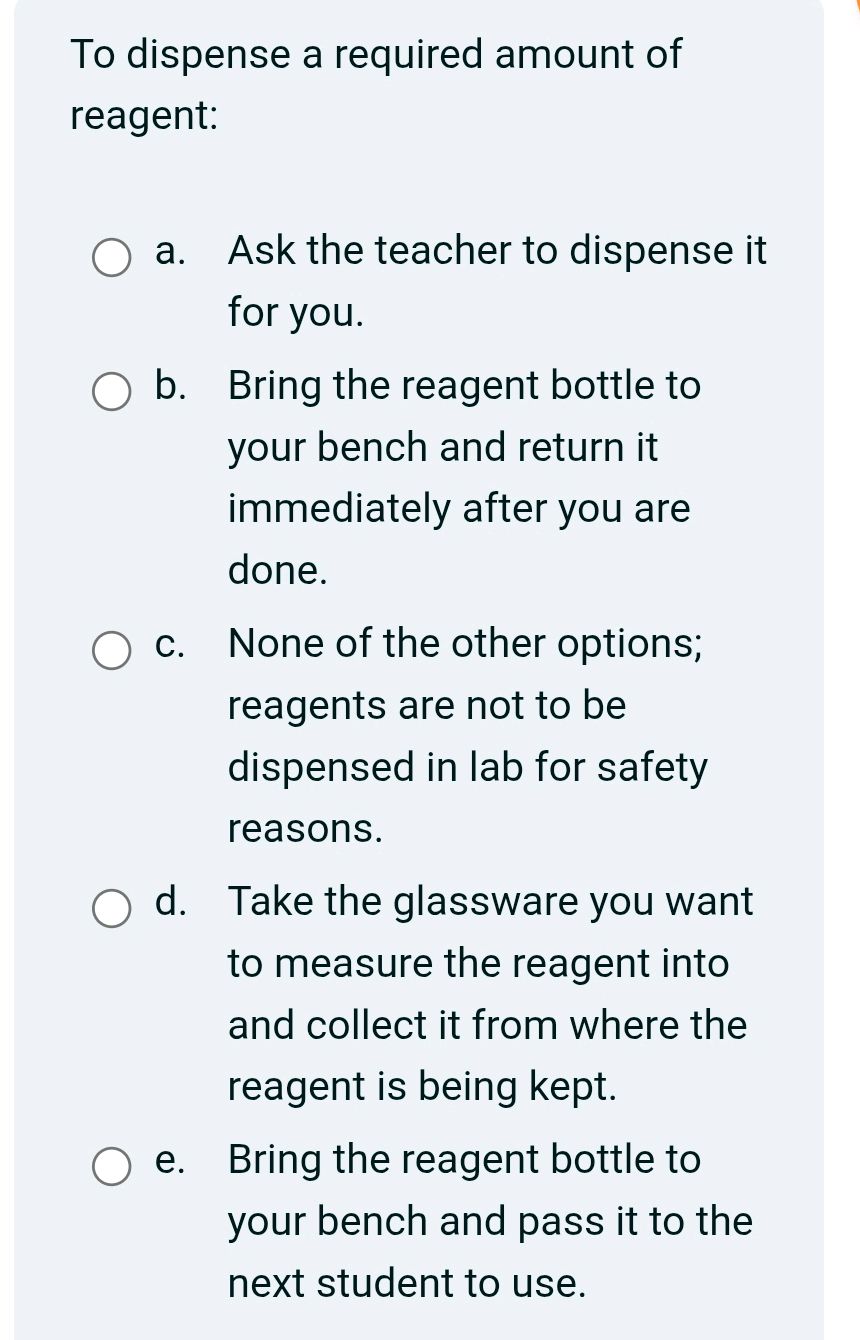Select the radio button for option e
860x1340 pixels.
[x=111, y=1165]
